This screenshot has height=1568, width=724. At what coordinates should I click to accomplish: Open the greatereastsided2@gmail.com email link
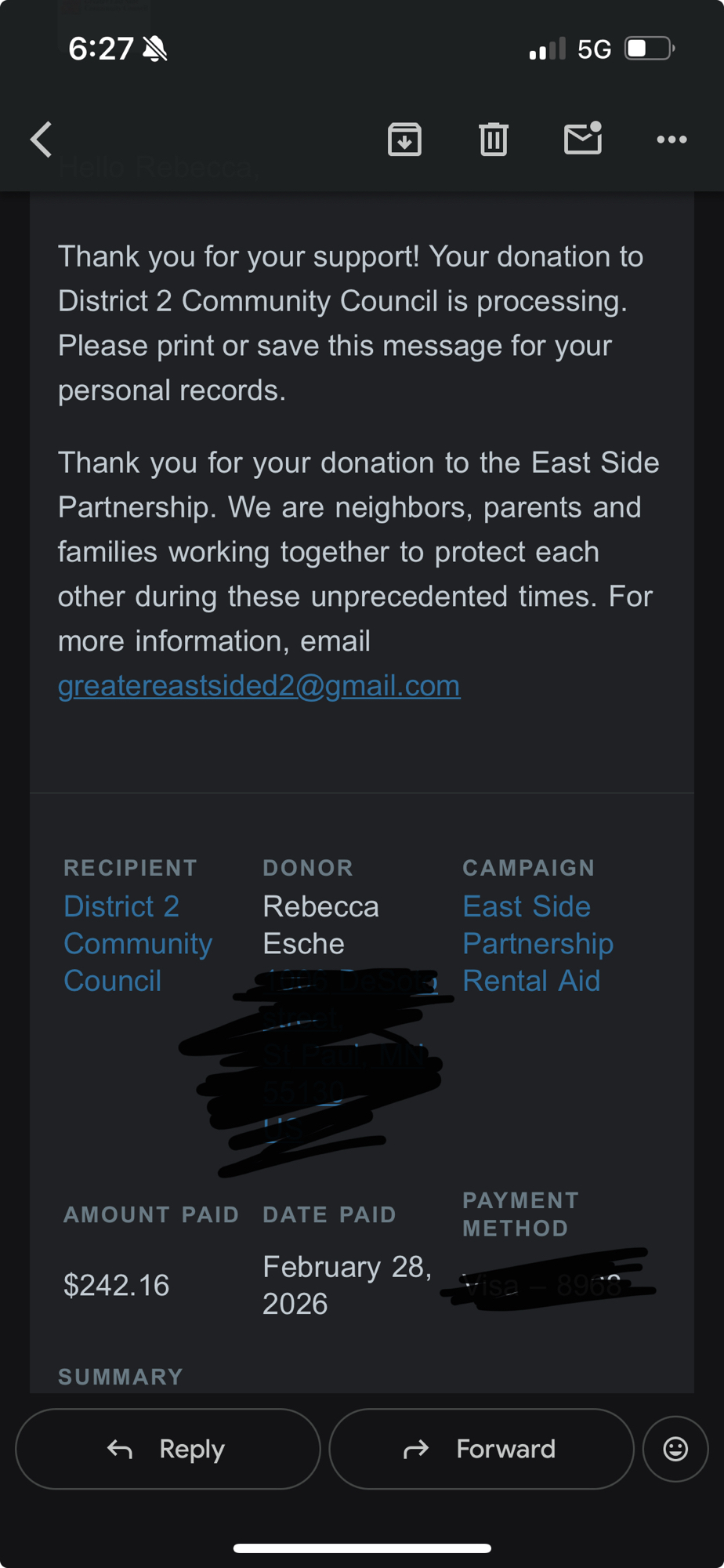[x=259, y=686]
